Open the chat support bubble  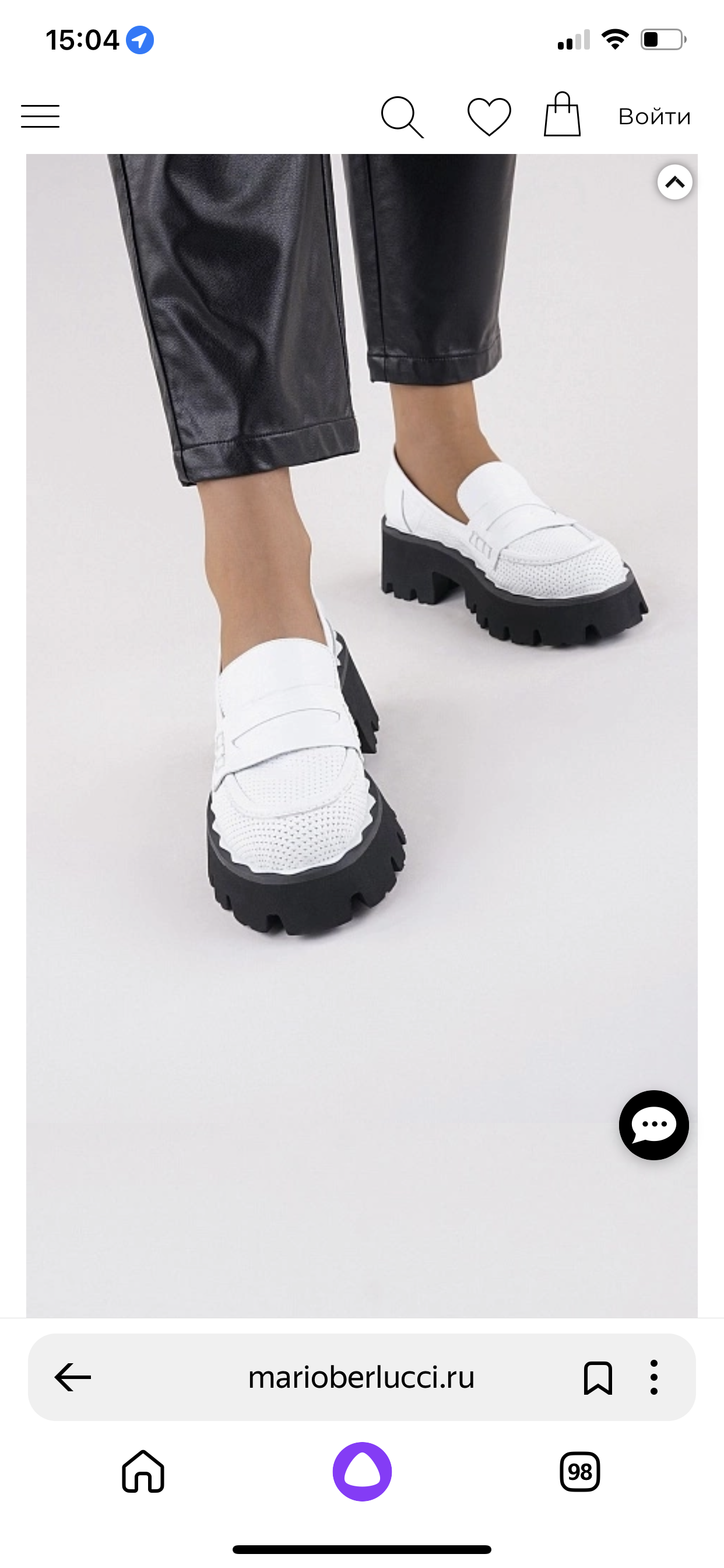(x=654, y=1125)
